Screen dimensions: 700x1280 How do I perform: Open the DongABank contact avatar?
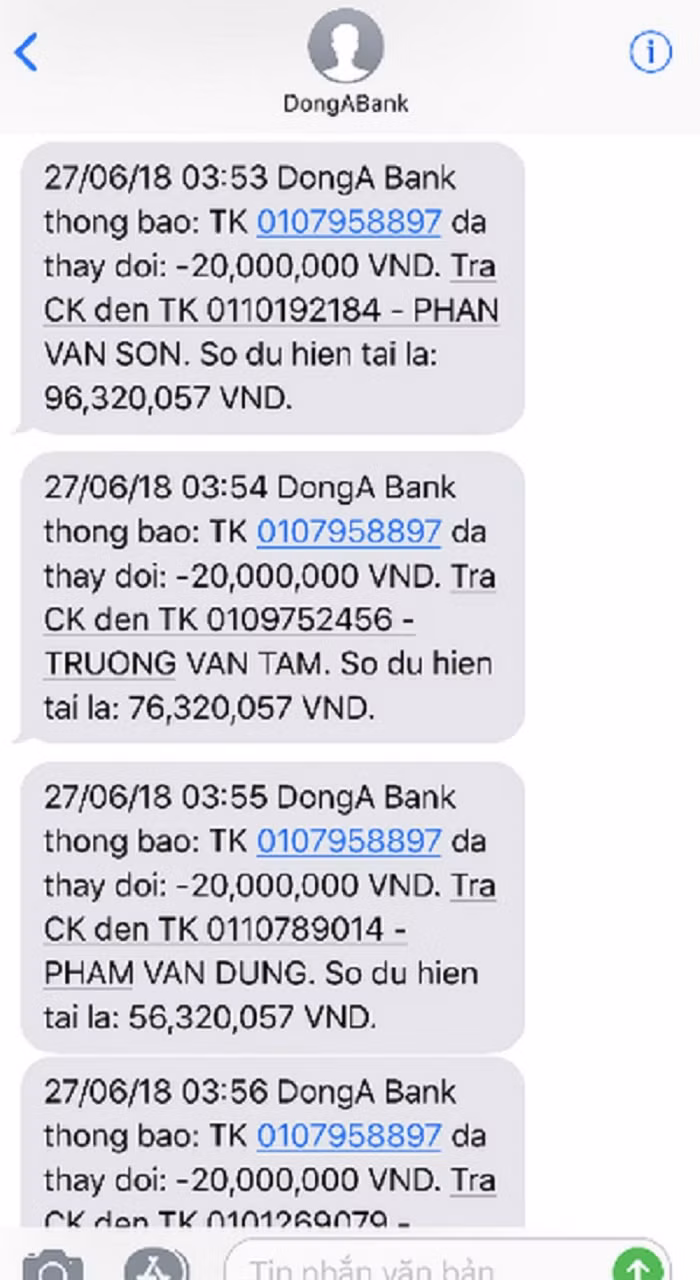346,47
